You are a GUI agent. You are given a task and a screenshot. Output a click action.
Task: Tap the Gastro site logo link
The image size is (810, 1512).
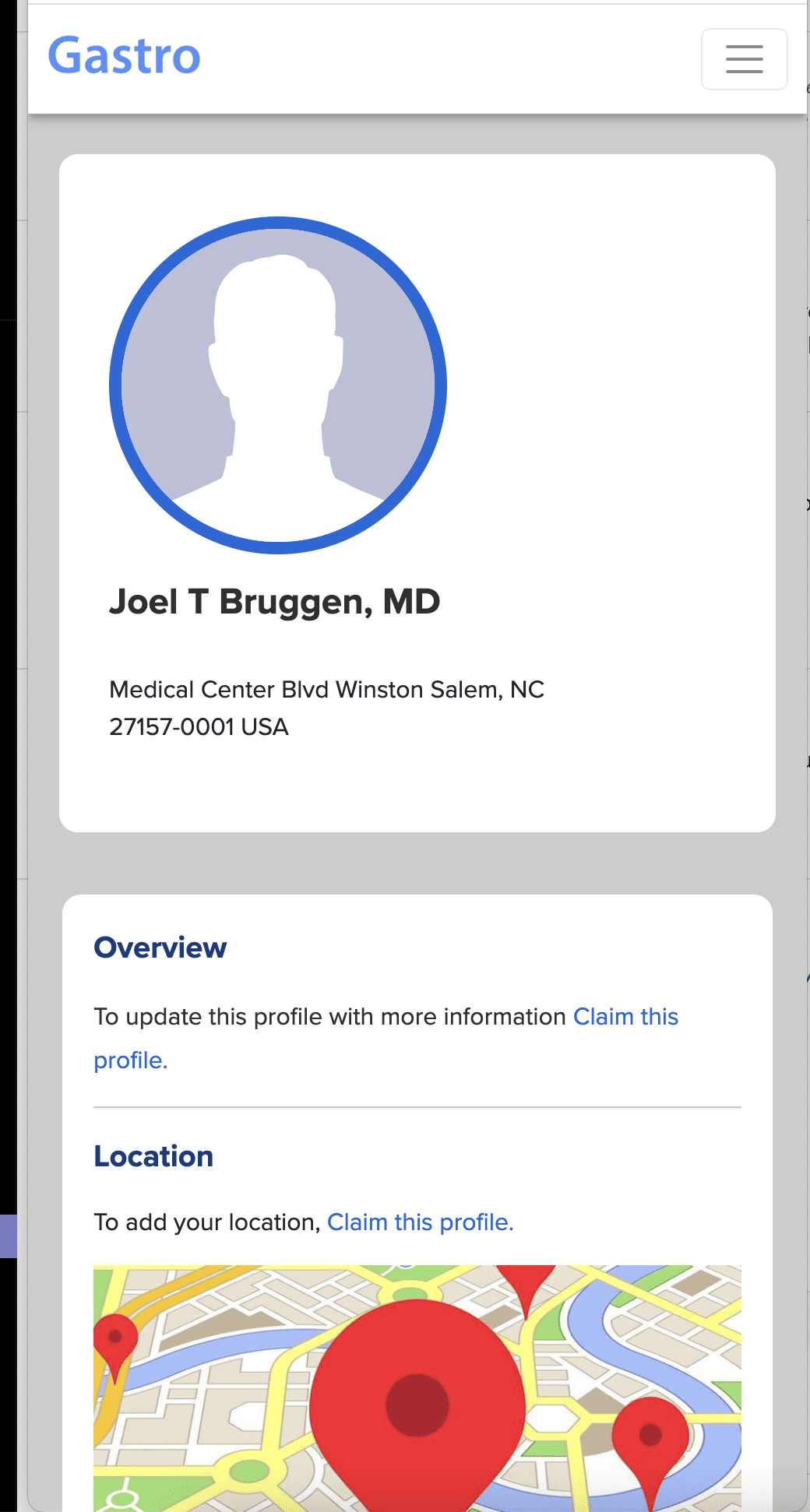(125, 56)
